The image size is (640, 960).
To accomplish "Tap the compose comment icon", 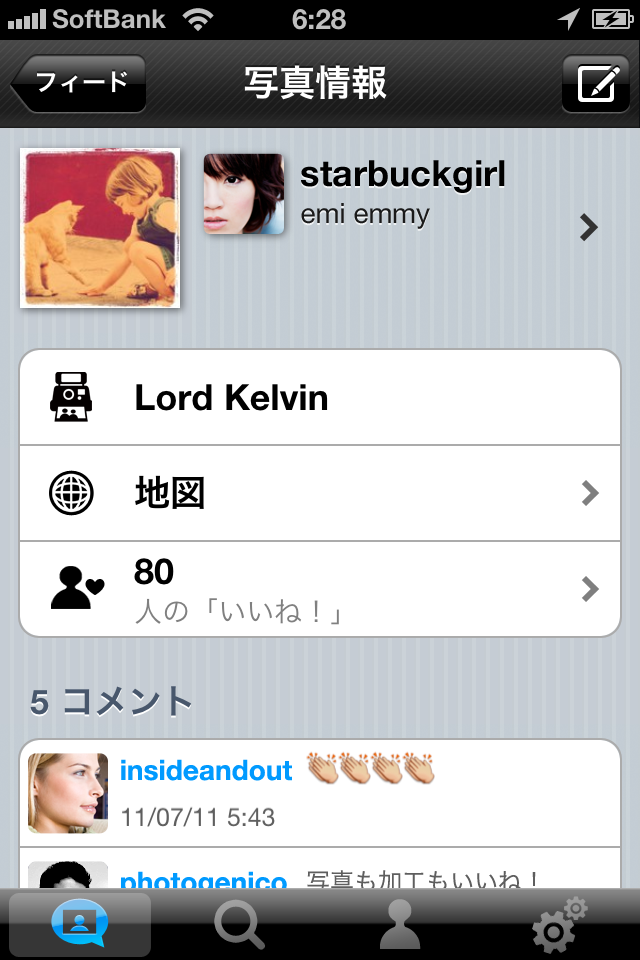I will [x=595, y=83].
